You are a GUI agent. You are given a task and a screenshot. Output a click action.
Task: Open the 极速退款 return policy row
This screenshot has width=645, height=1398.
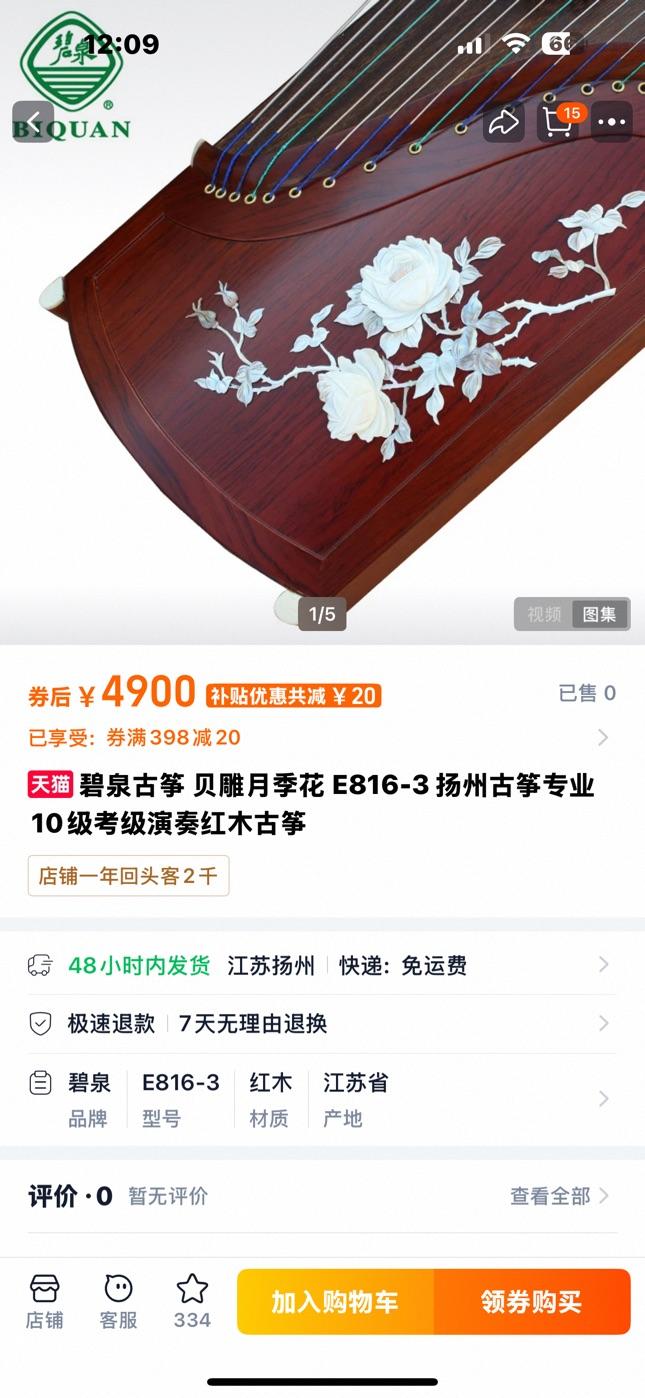(x=320, y=1023)
